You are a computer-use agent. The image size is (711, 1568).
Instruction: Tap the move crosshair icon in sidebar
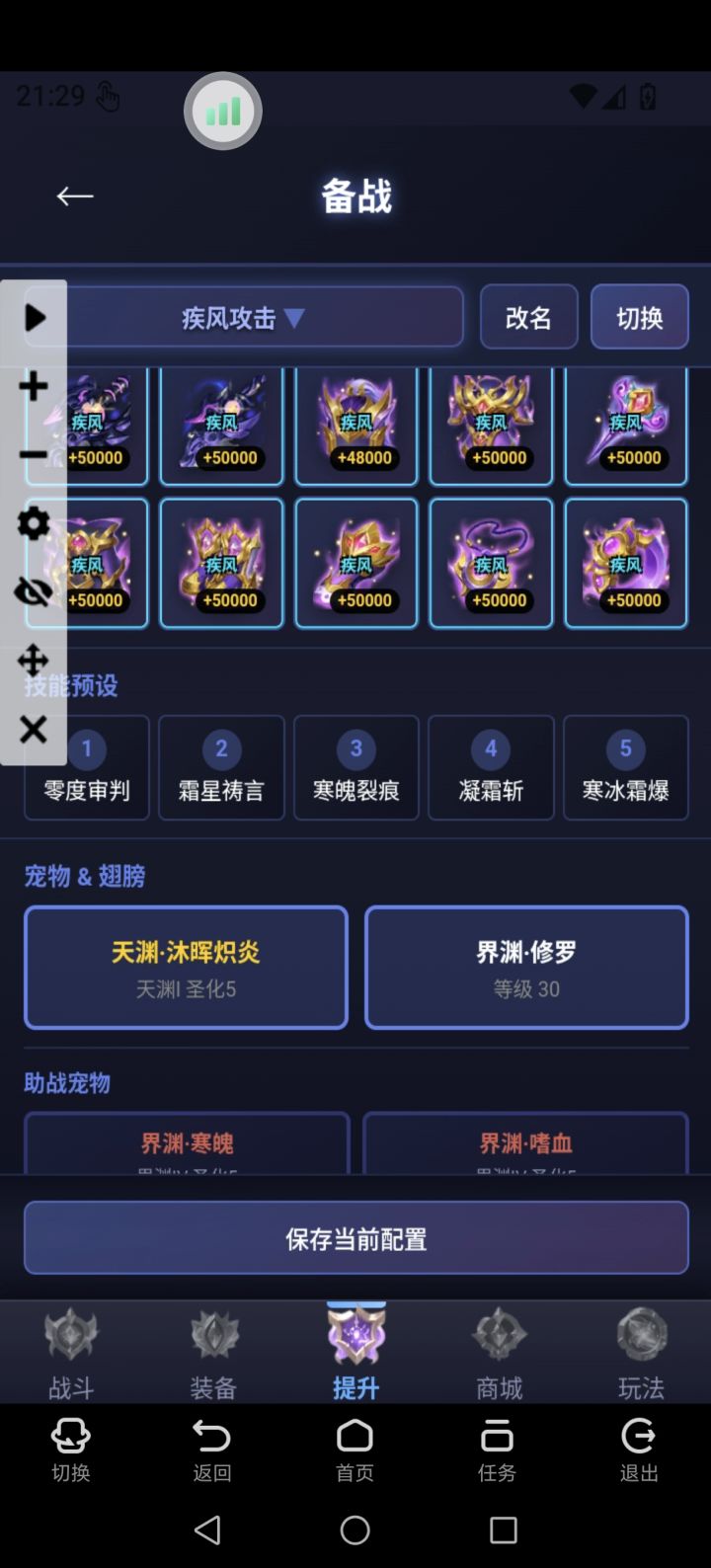[x=33, y=661]
